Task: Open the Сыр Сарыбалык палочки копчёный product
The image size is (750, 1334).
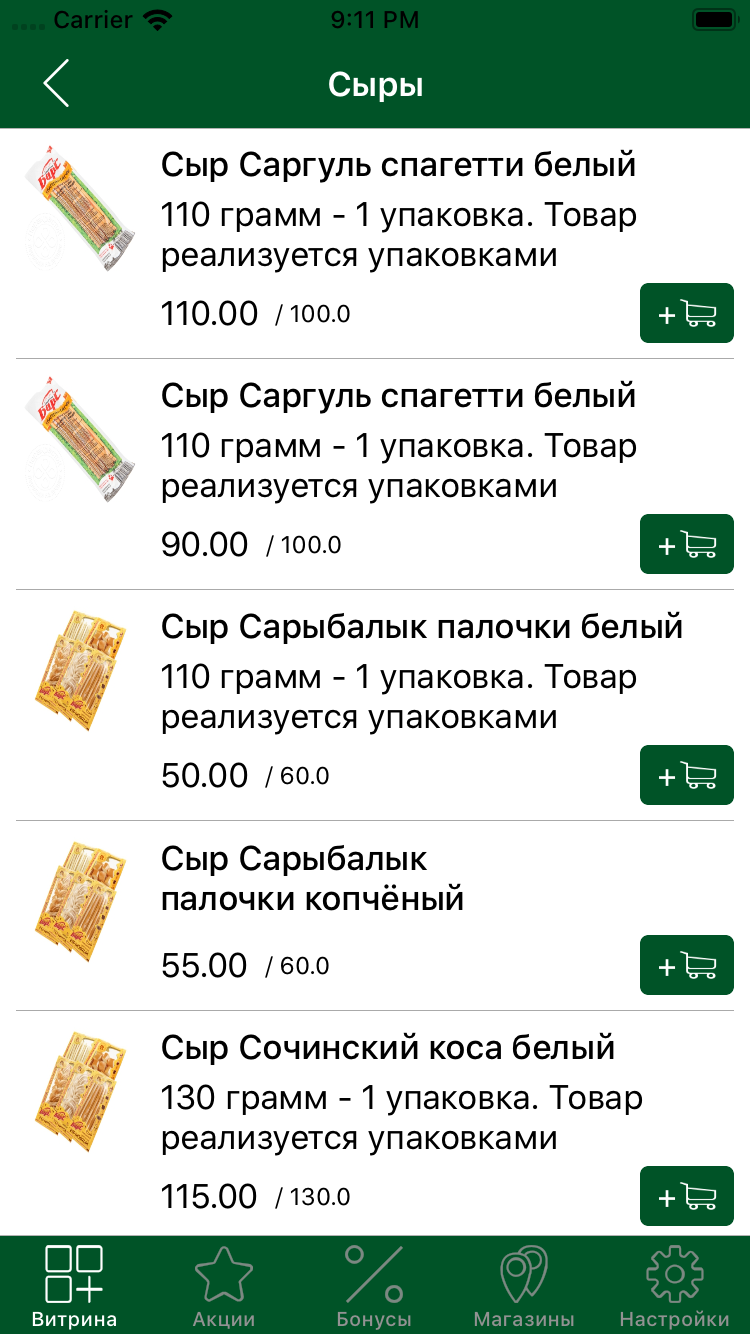Action: [x=312, y=878]
